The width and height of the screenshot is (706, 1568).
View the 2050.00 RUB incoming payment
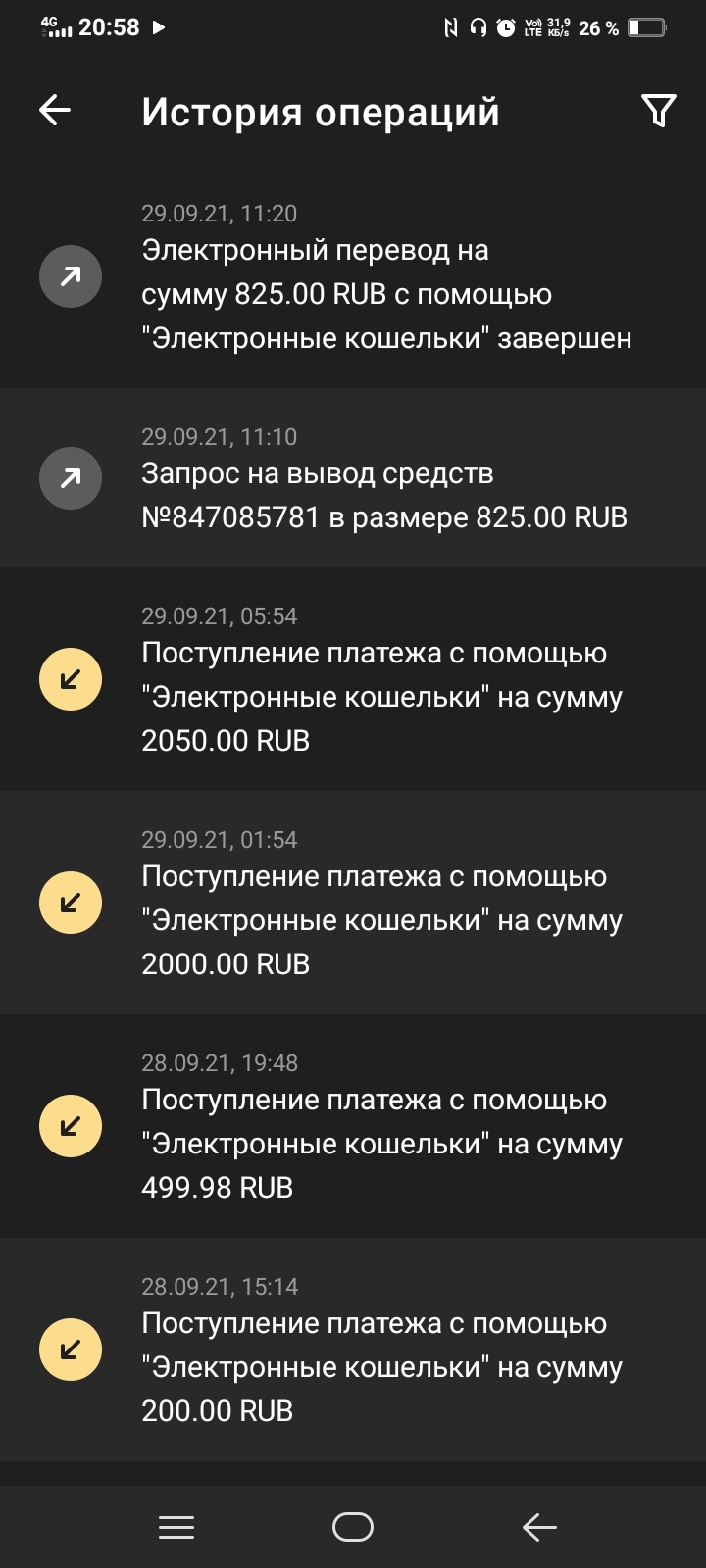(x=382, y=697)
